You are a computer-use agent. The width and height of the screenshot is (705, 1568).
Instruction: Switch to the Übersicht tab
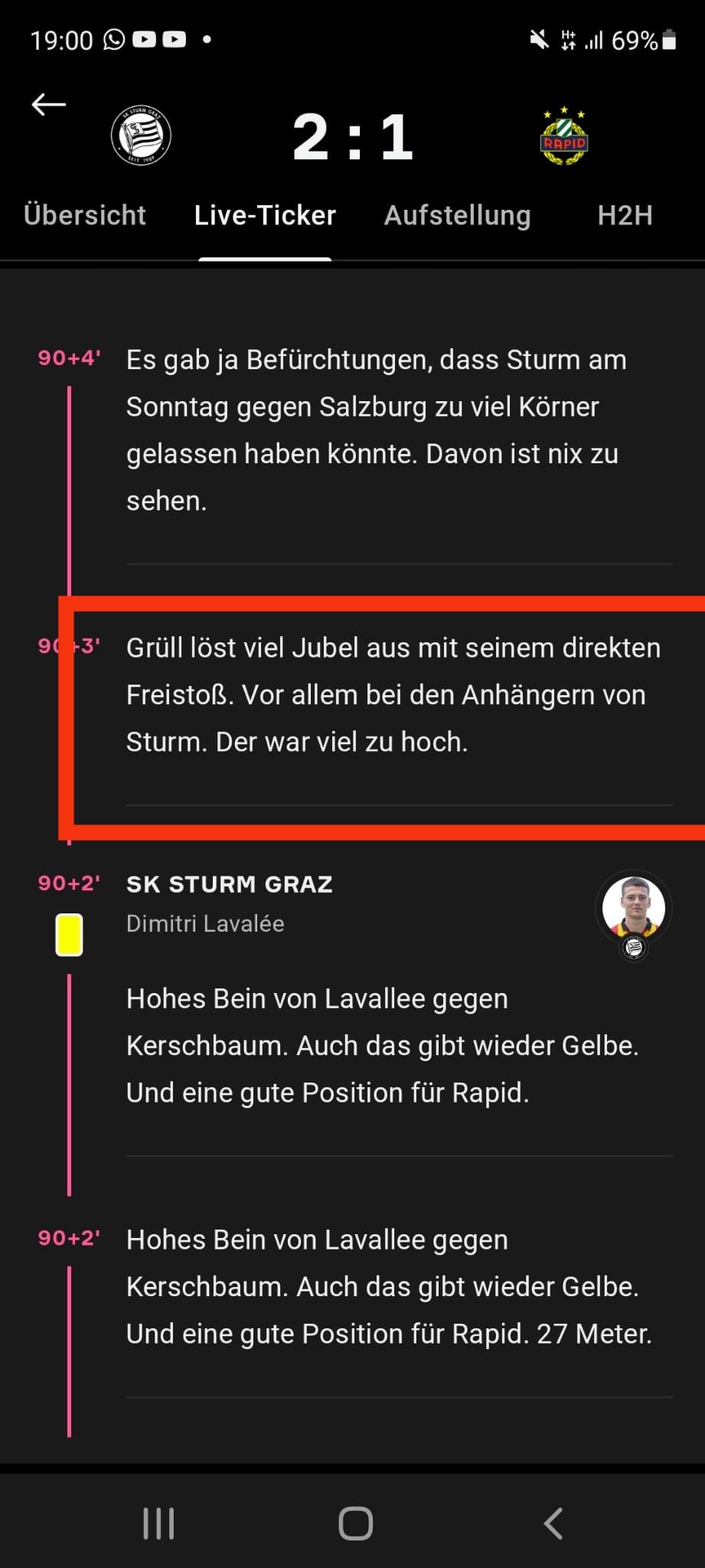85,216
